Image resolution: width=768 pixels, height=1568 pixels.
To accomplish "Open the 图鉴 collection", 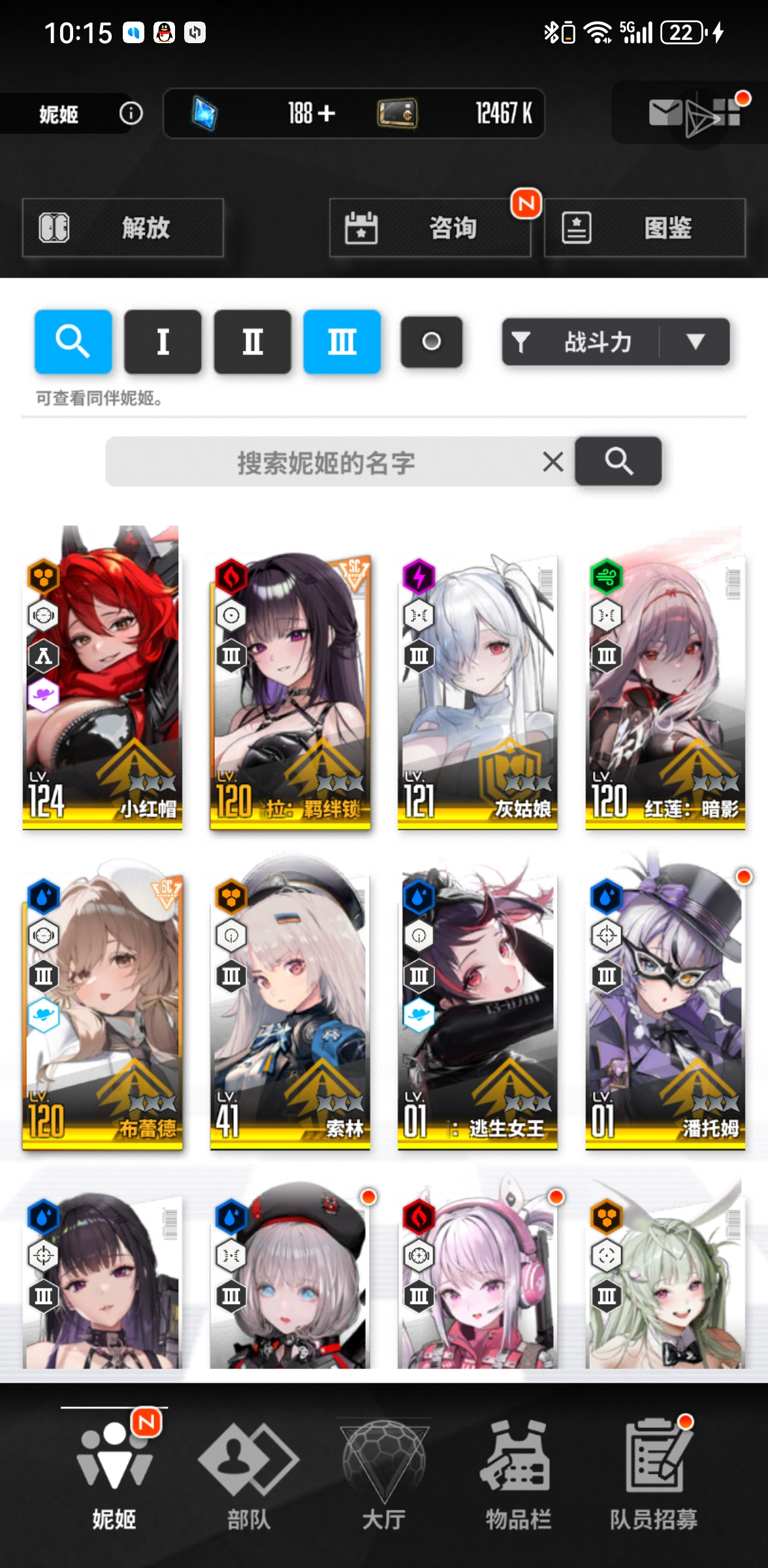I will (645, 228).
